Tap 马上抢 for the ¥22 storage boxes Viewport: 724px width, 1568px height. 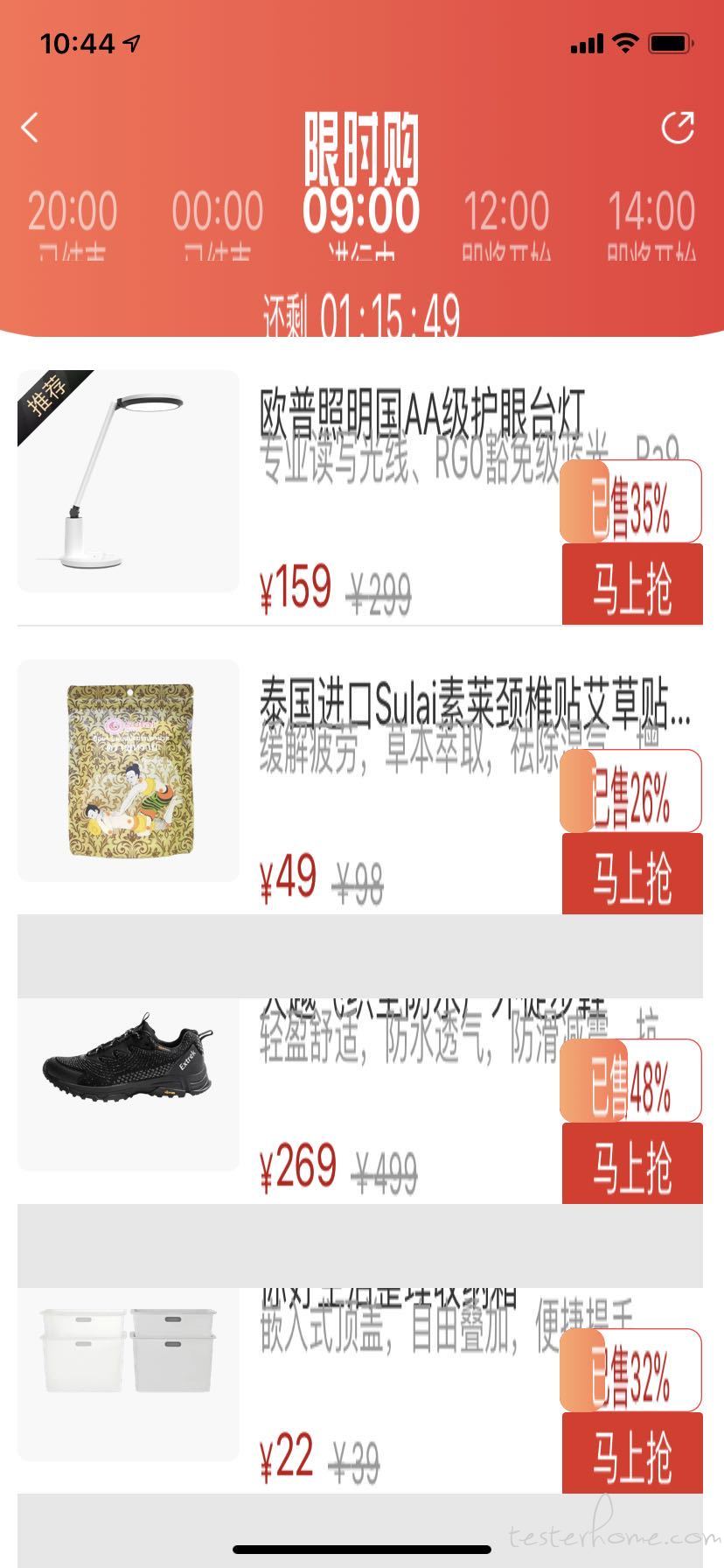pyautogui.click(x=632, y=1453)
